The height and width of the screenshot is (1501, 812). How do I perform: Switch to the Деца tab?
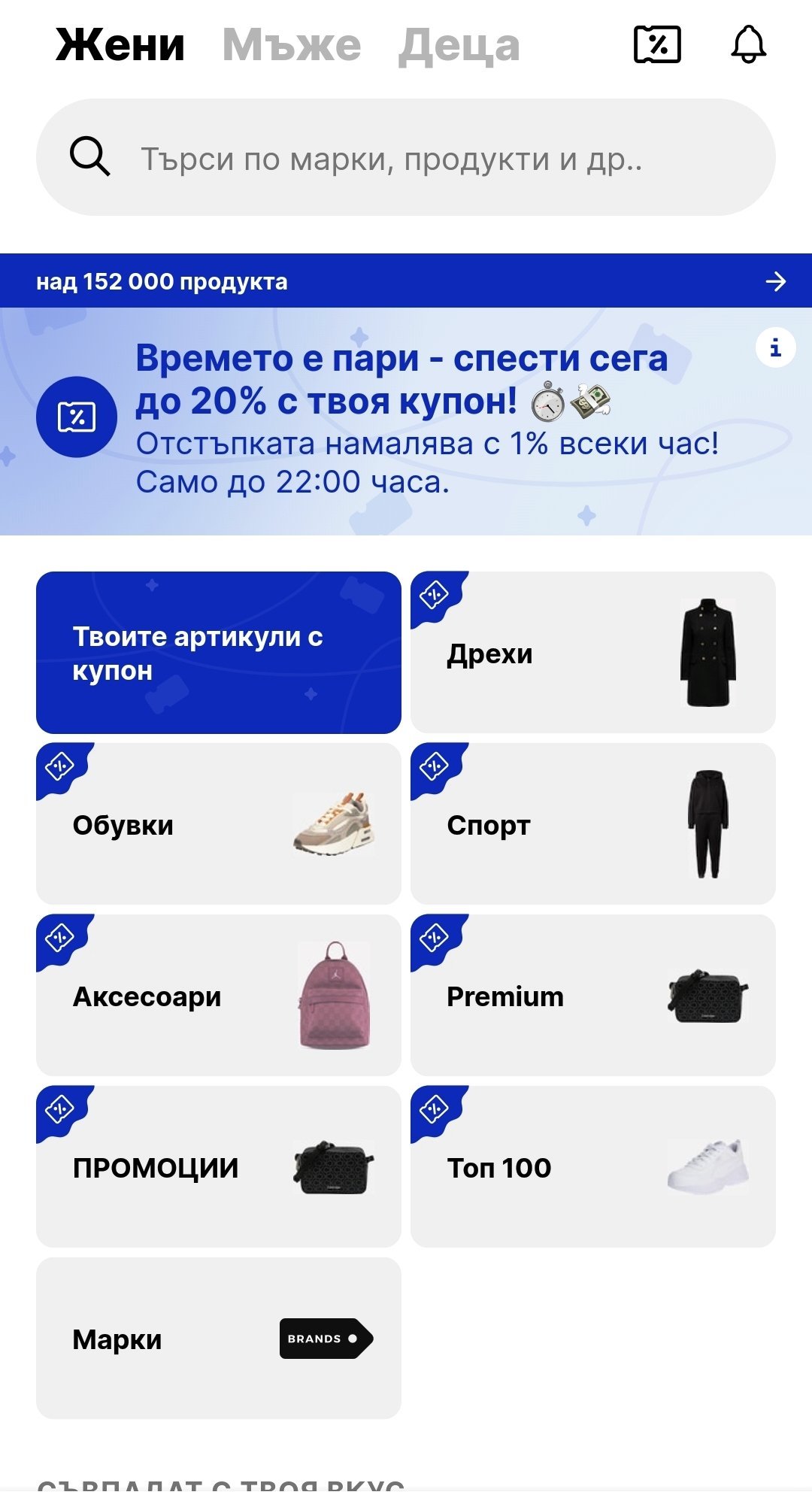(459, 45)
